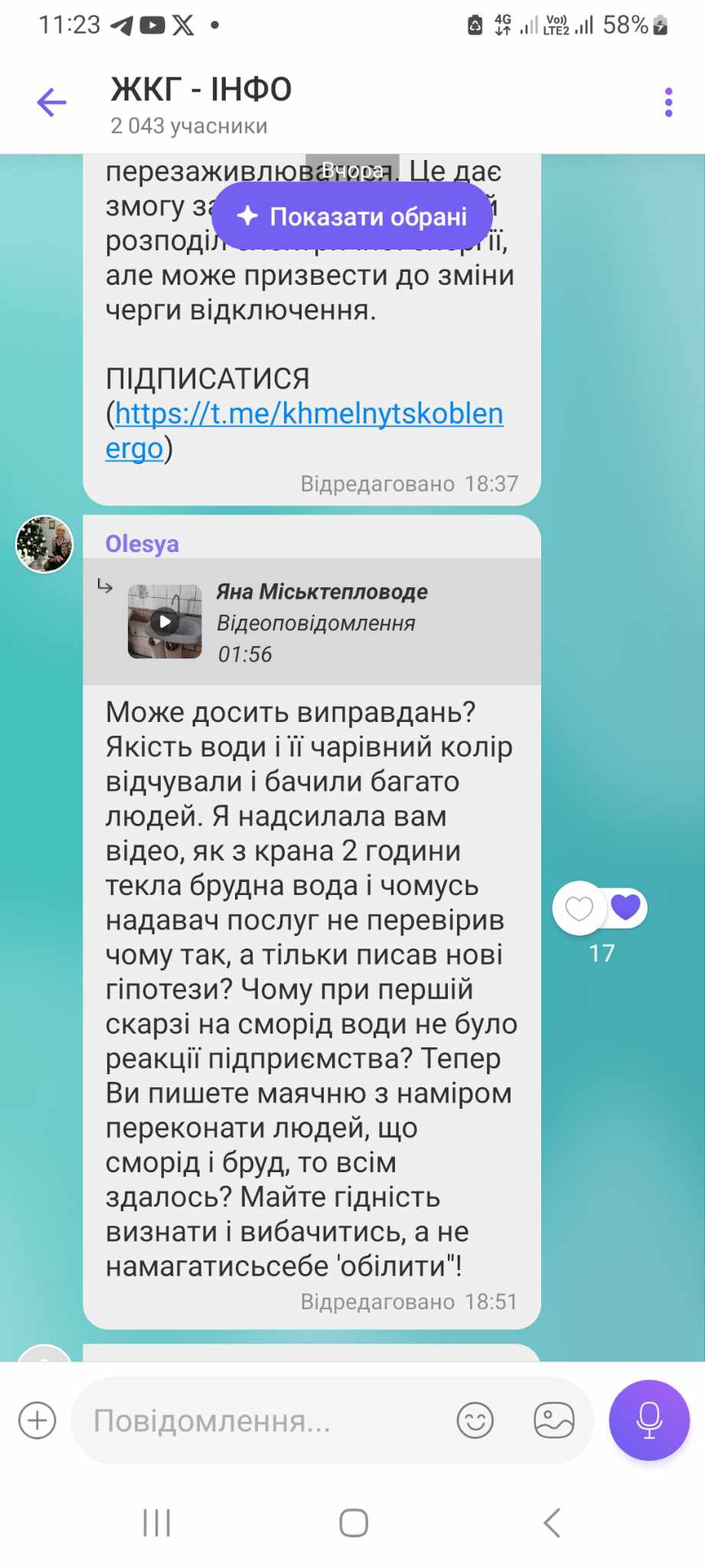Viewport: 705px width, 1568px height.
Task: Tap the Показати обрані button
Action: coord(352,217)
